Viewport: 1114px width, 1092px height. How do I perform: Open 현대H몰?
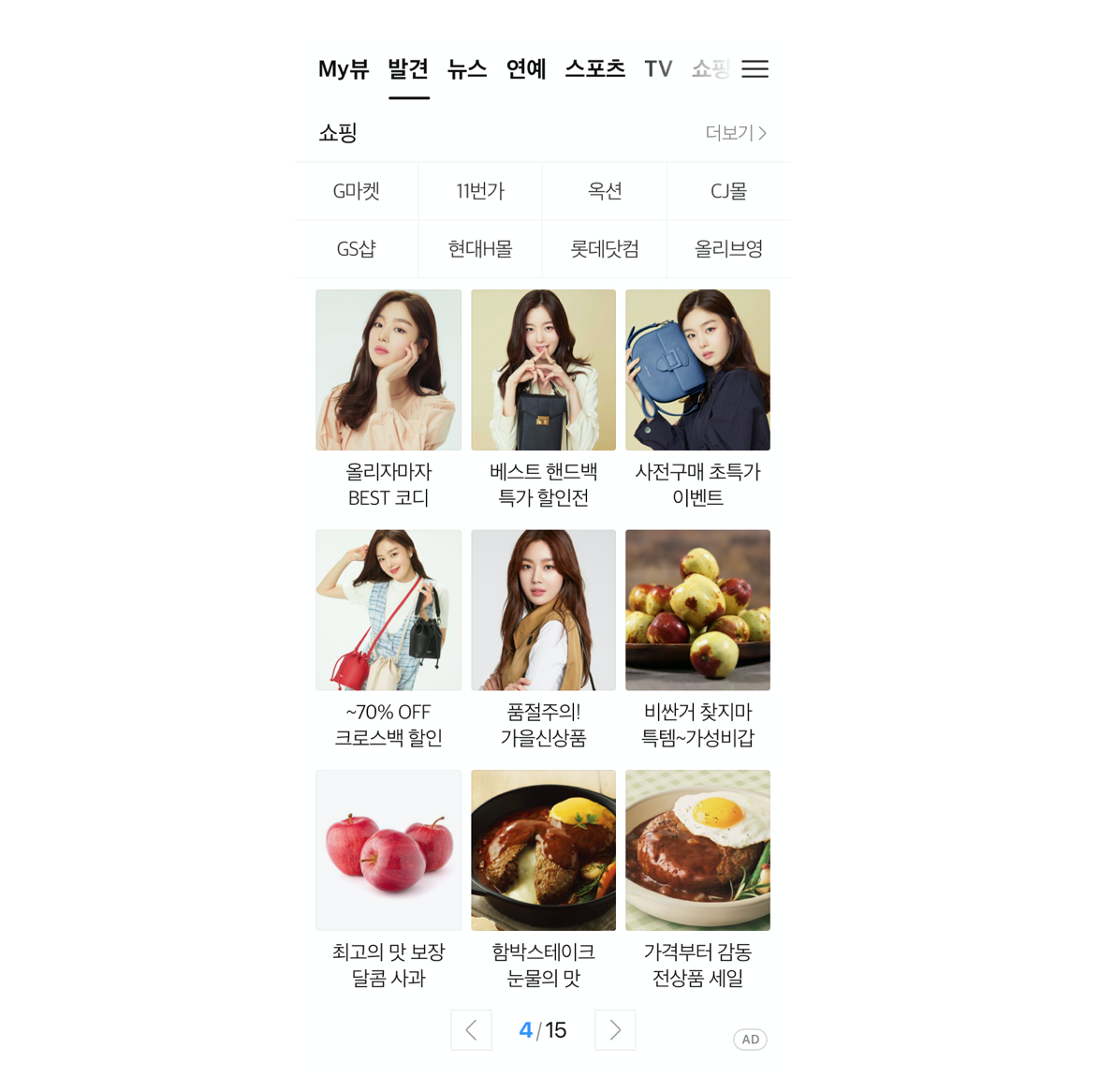[x=480, y=249]
